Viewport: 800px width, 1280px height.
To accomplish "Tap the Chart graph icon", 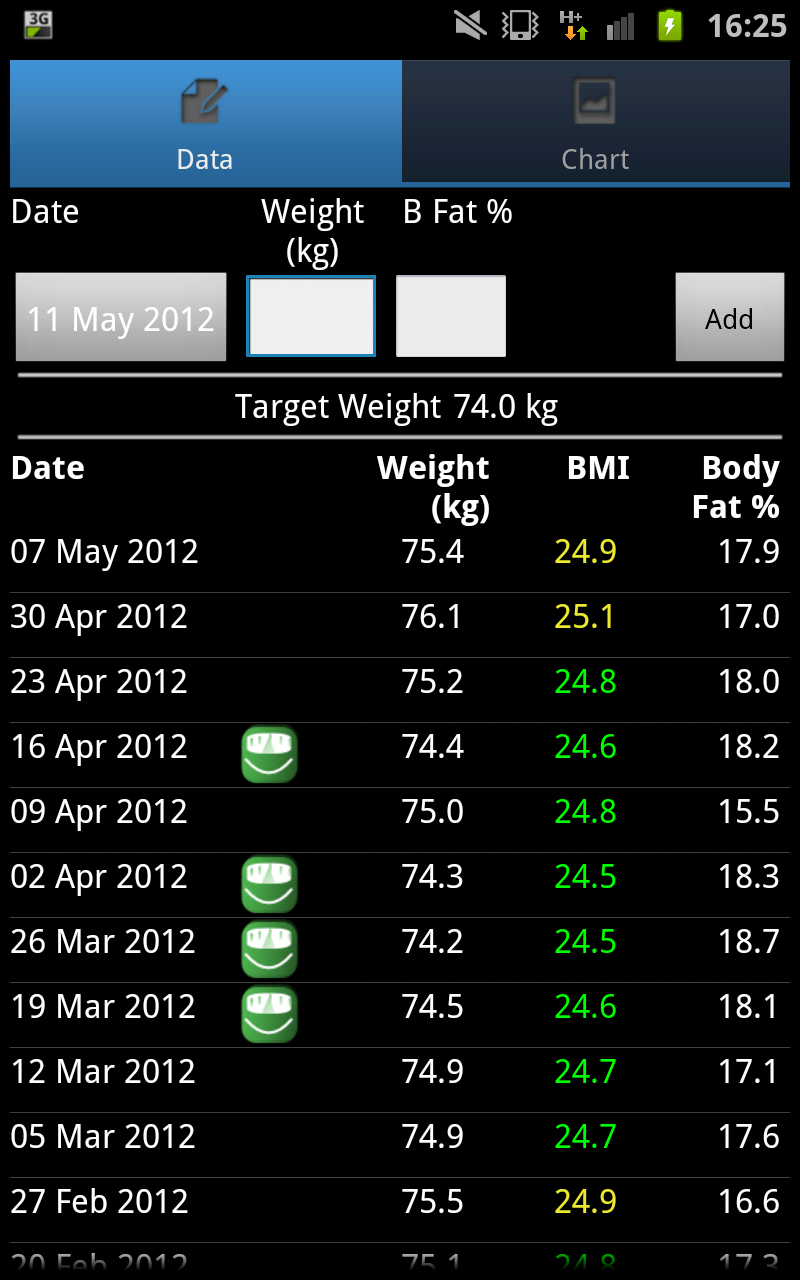I will click(594, 101).
